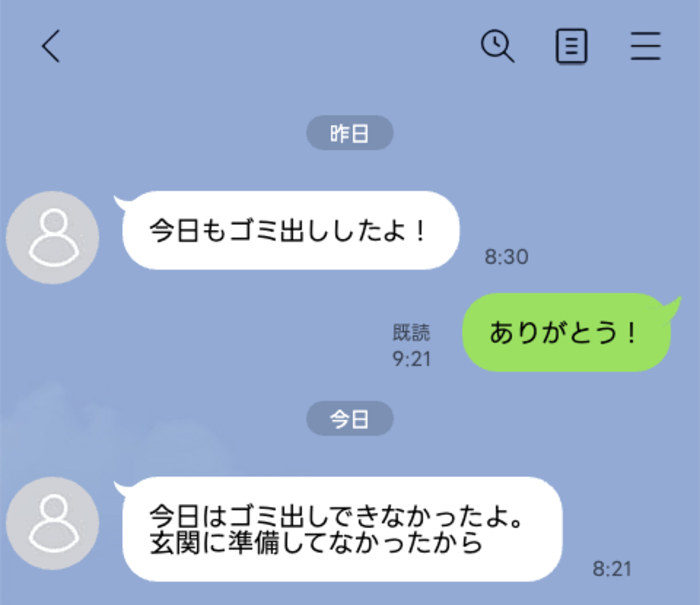Open the chat search icon
The height and width of the screenshot is (605, 700).
[x=497, y=46]
